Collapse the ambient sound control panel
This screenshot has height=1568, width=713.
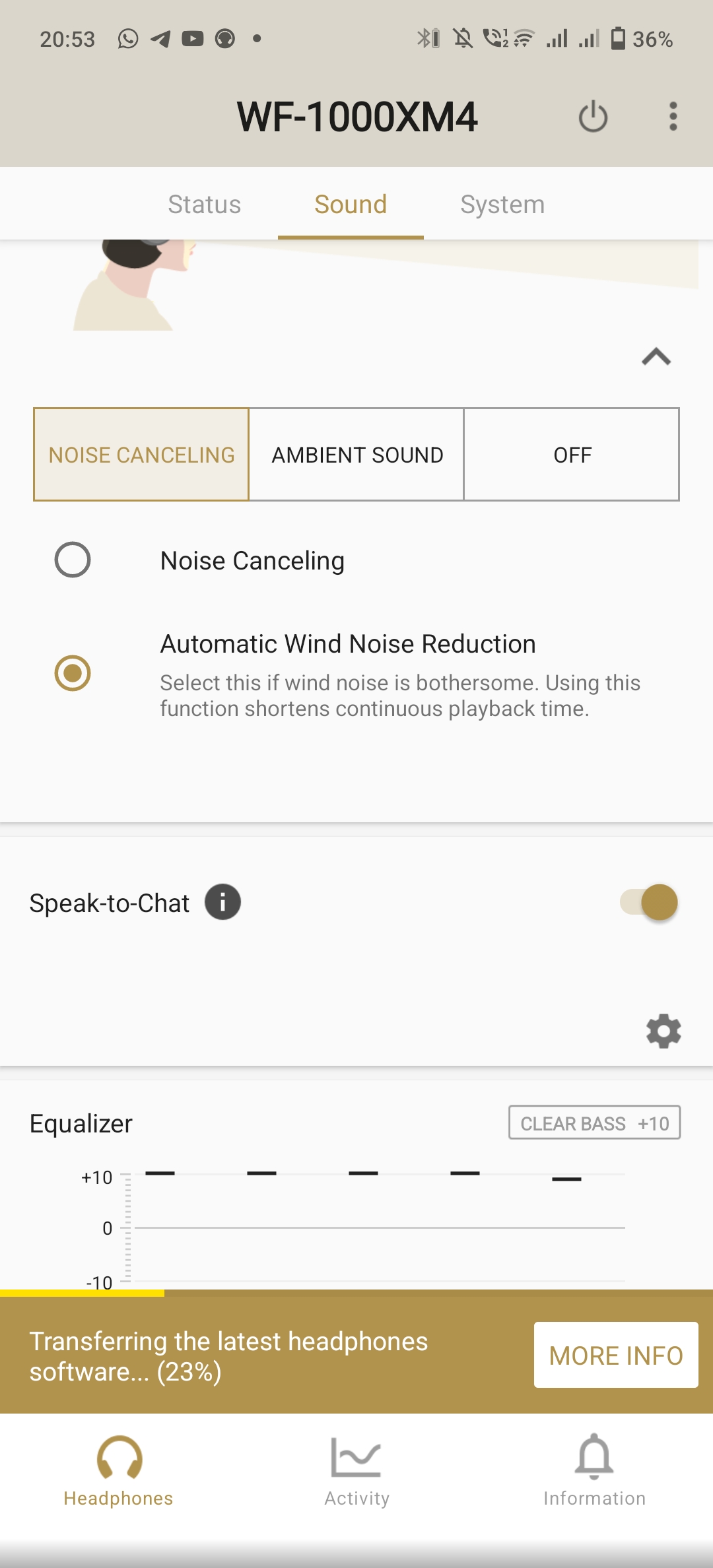[656, 357]
